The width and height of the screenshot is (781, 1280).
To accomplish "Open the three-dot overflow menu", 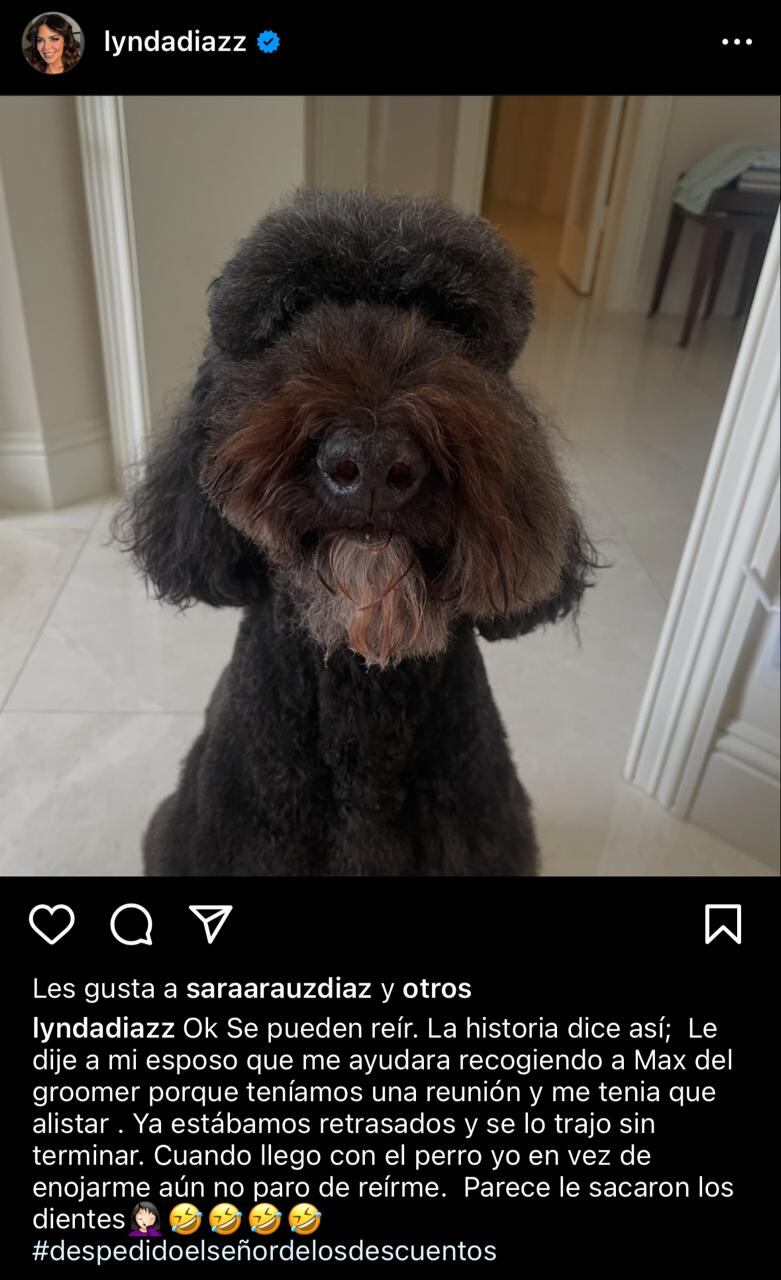I will click(x=737, y=42).
